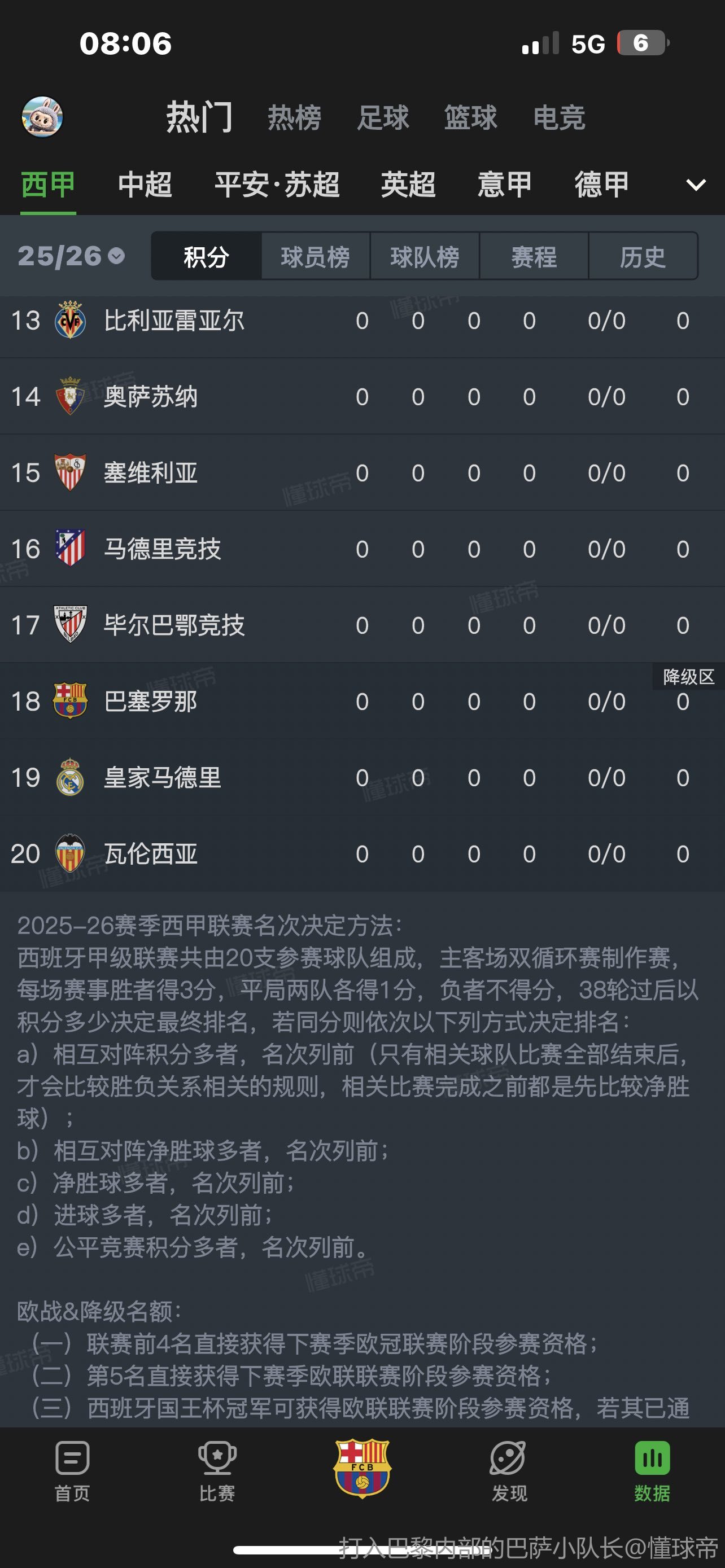
Task: Expand the league list chevron
Action: [696, 185]
